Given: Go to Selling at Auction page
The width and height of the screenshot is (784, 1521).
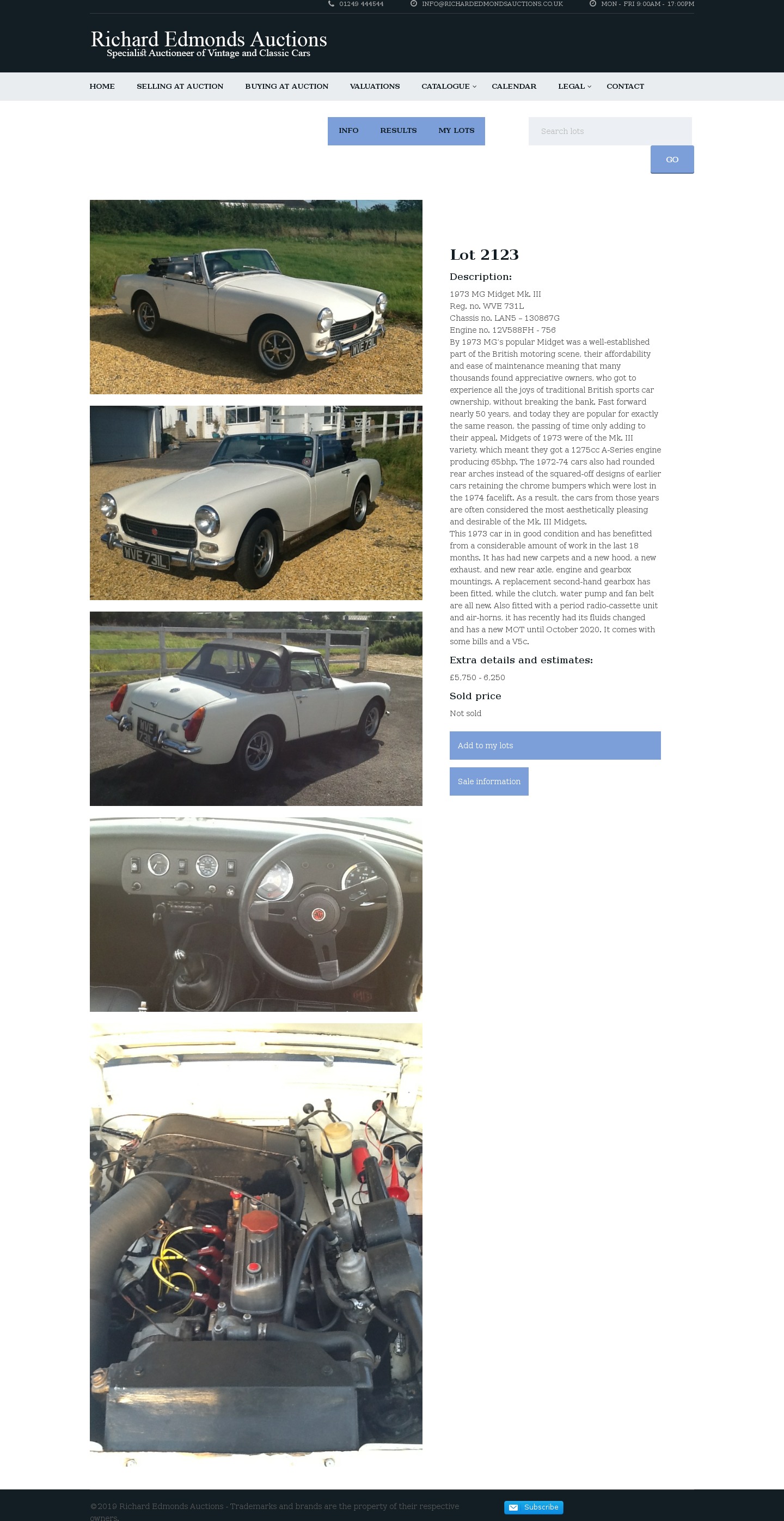Looking at the screenshot, I should click(x=180, y=86).
